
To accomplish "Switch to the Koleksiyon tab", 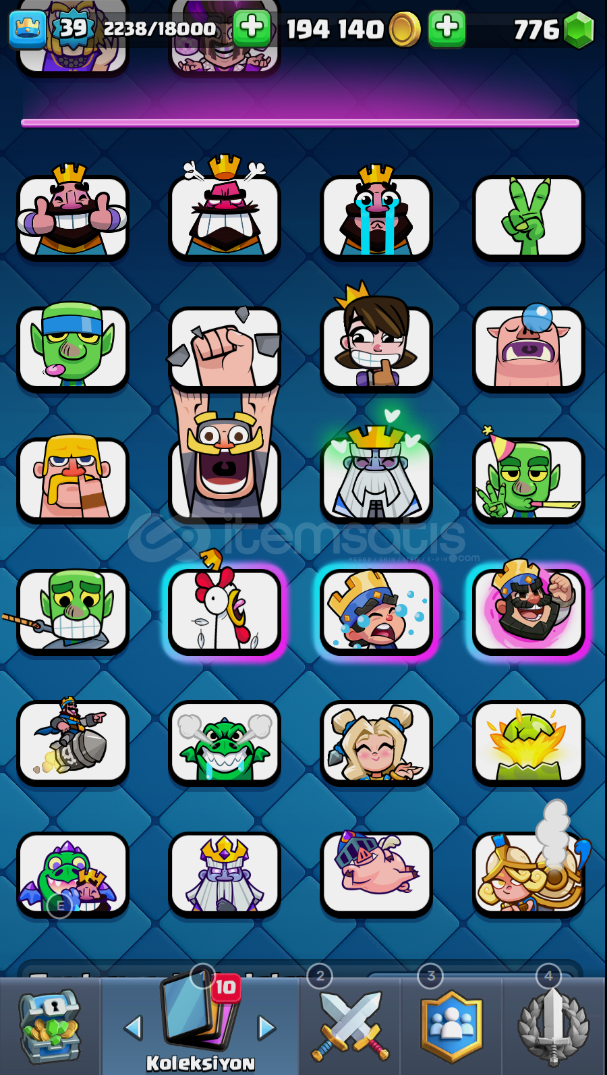I will tap(200, 1026).
